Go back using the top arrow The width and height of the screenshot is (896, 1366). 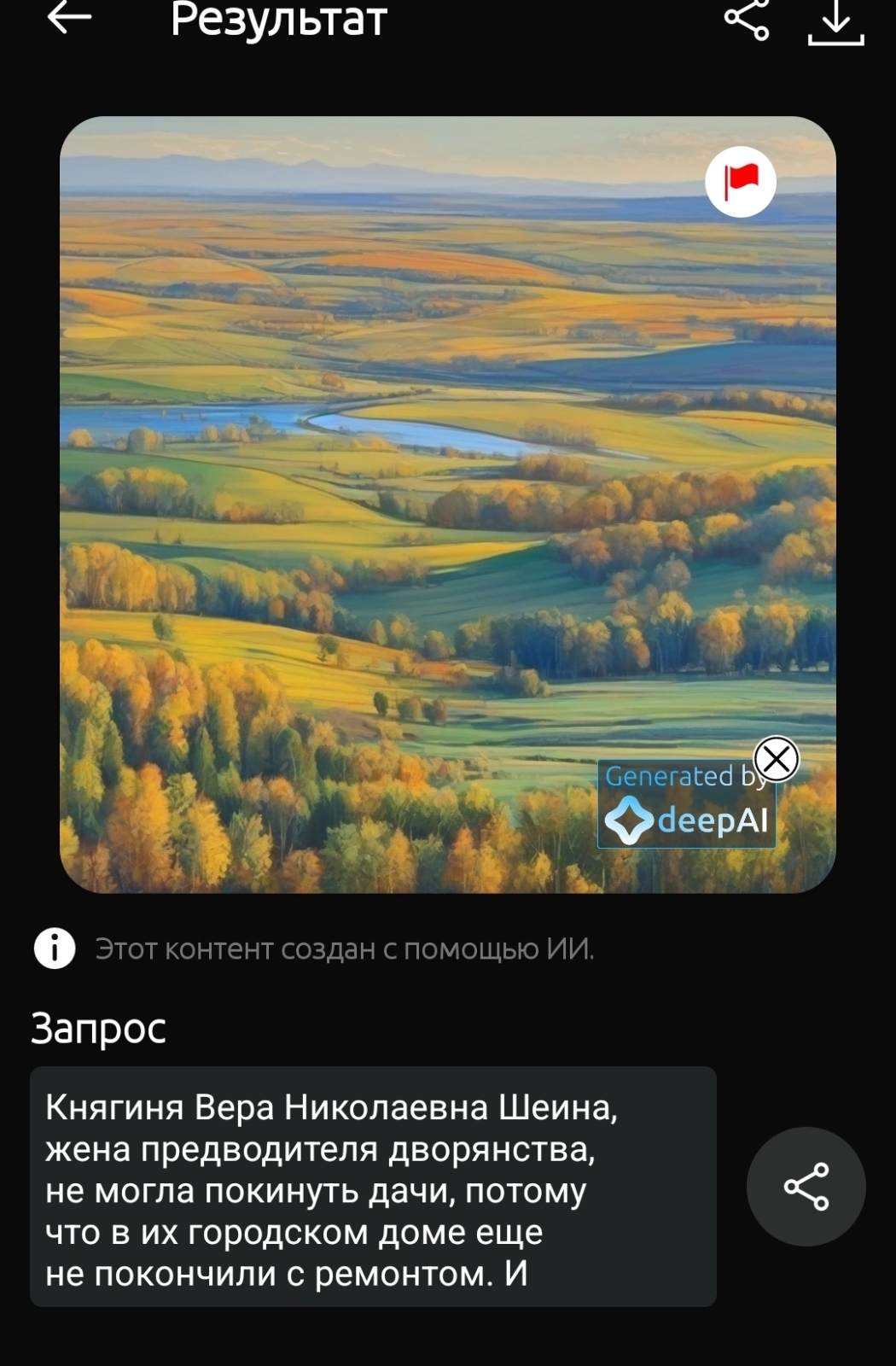point(68,18)
